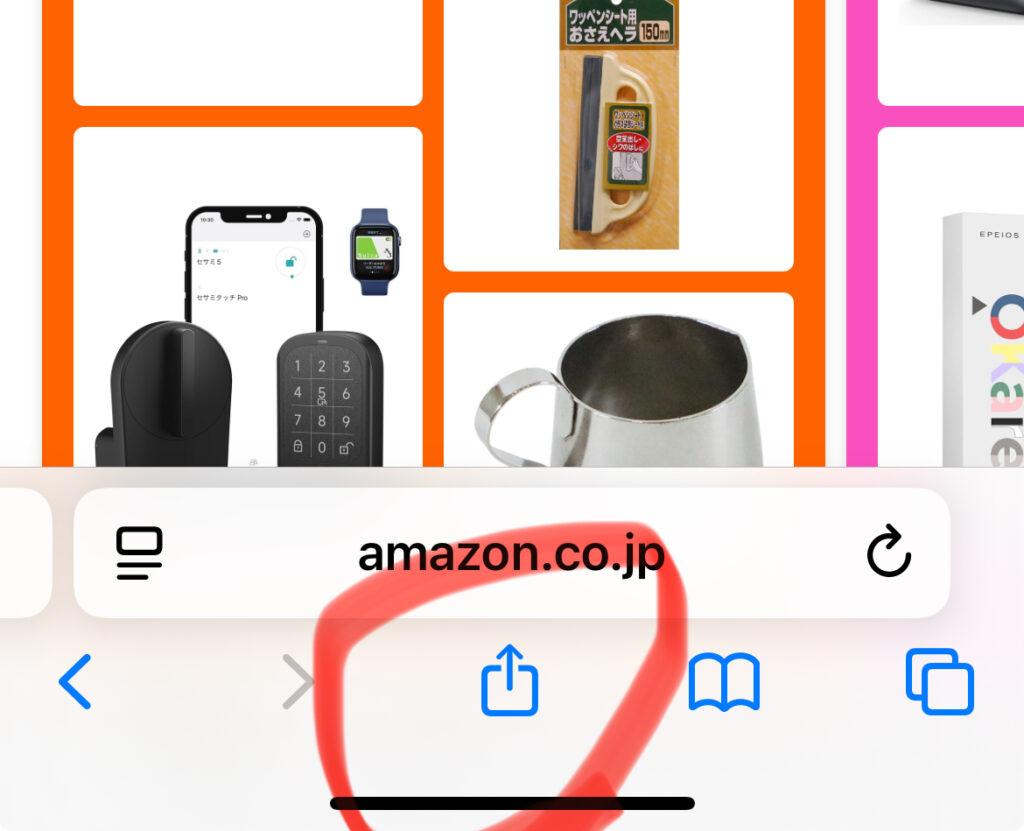Show all open tabs
The height and width of the screenshot is (831, 1024).
pos(939,682)
